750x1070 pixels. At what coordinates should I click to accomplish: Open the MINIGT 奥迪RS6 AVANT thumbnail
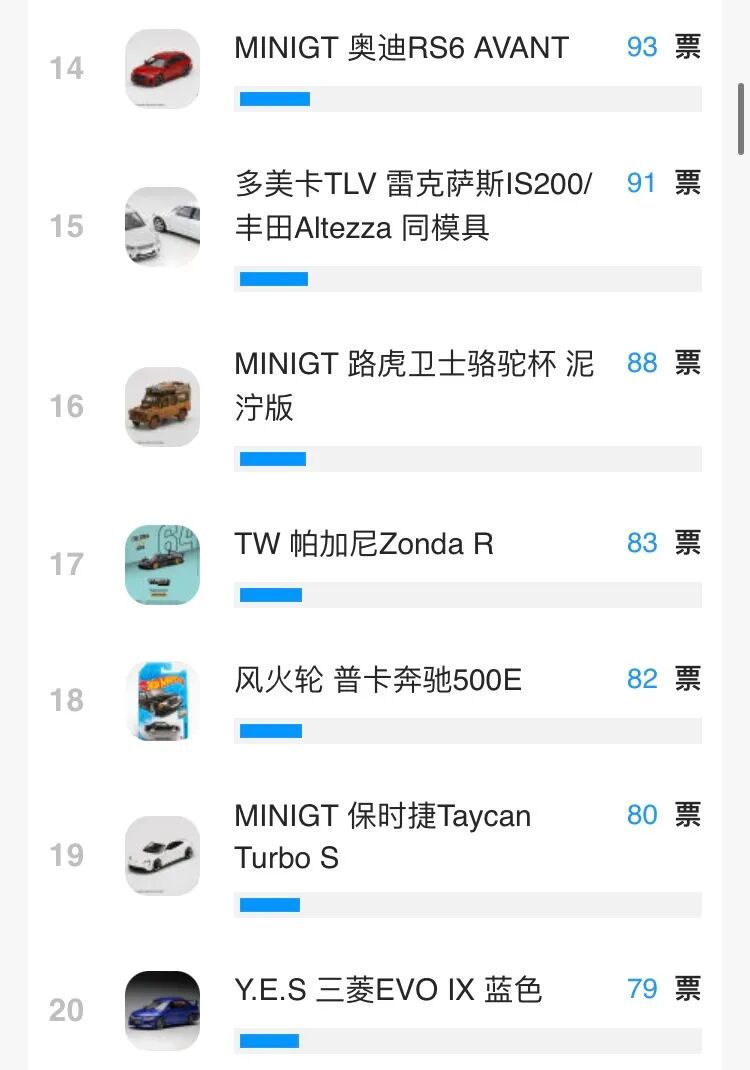(162, 68)
